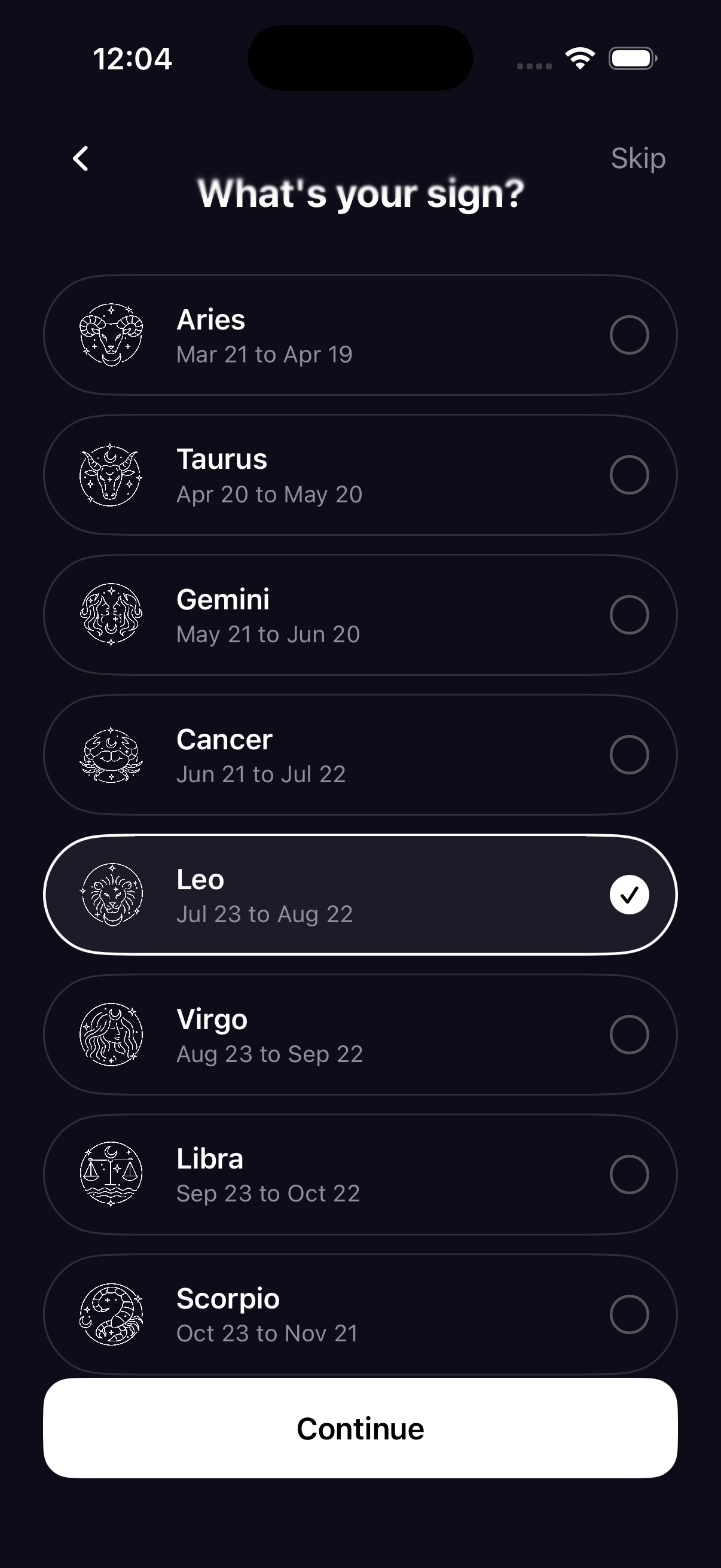The height and width of the screenshot is (1568, 721).
Task: Click the Scorpio scorpion zodiac icon
Action: tap(112, 1315)
